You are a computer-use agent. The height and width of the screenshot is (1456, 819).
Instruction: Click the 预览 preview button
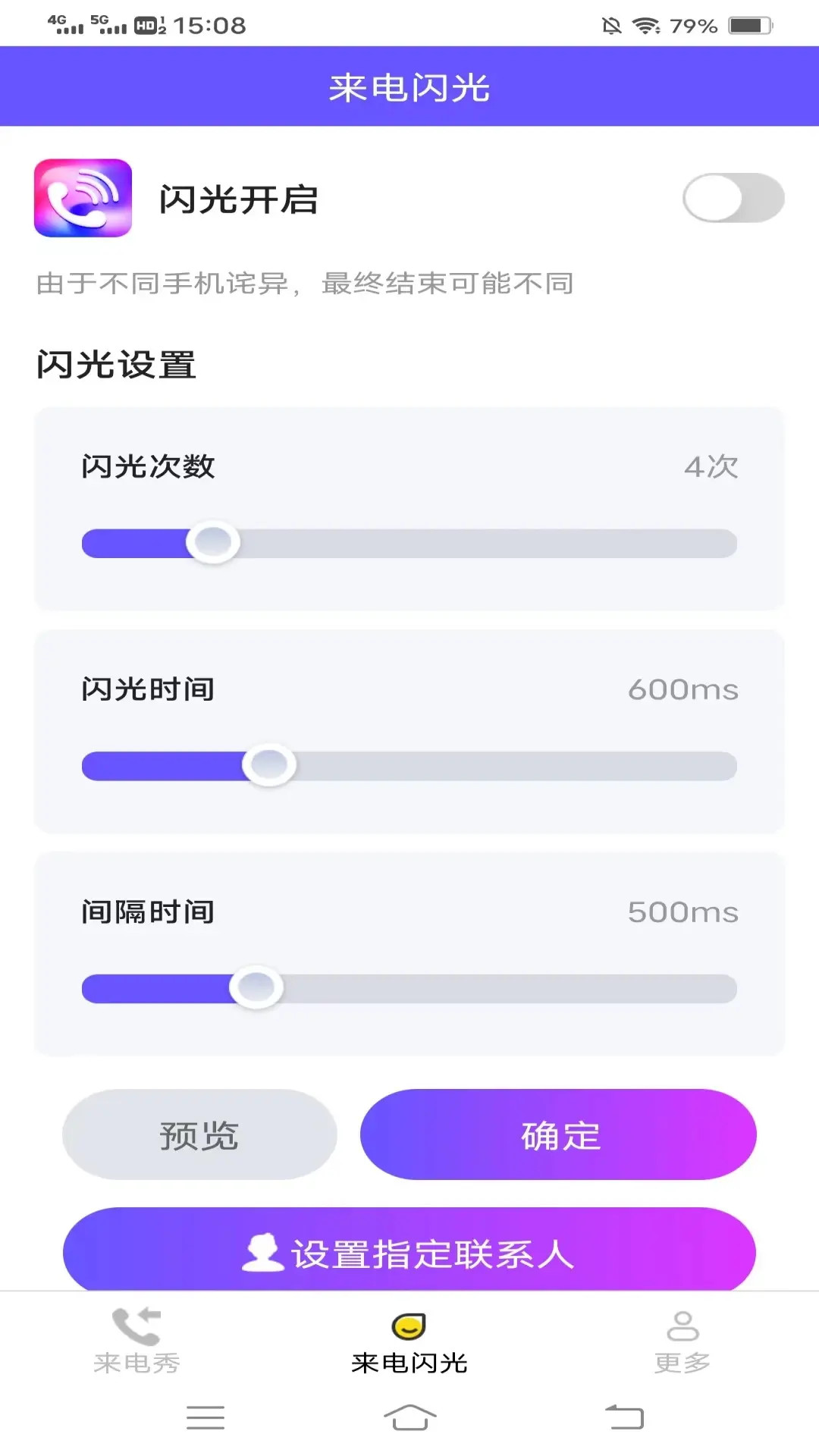[199, 1134]
